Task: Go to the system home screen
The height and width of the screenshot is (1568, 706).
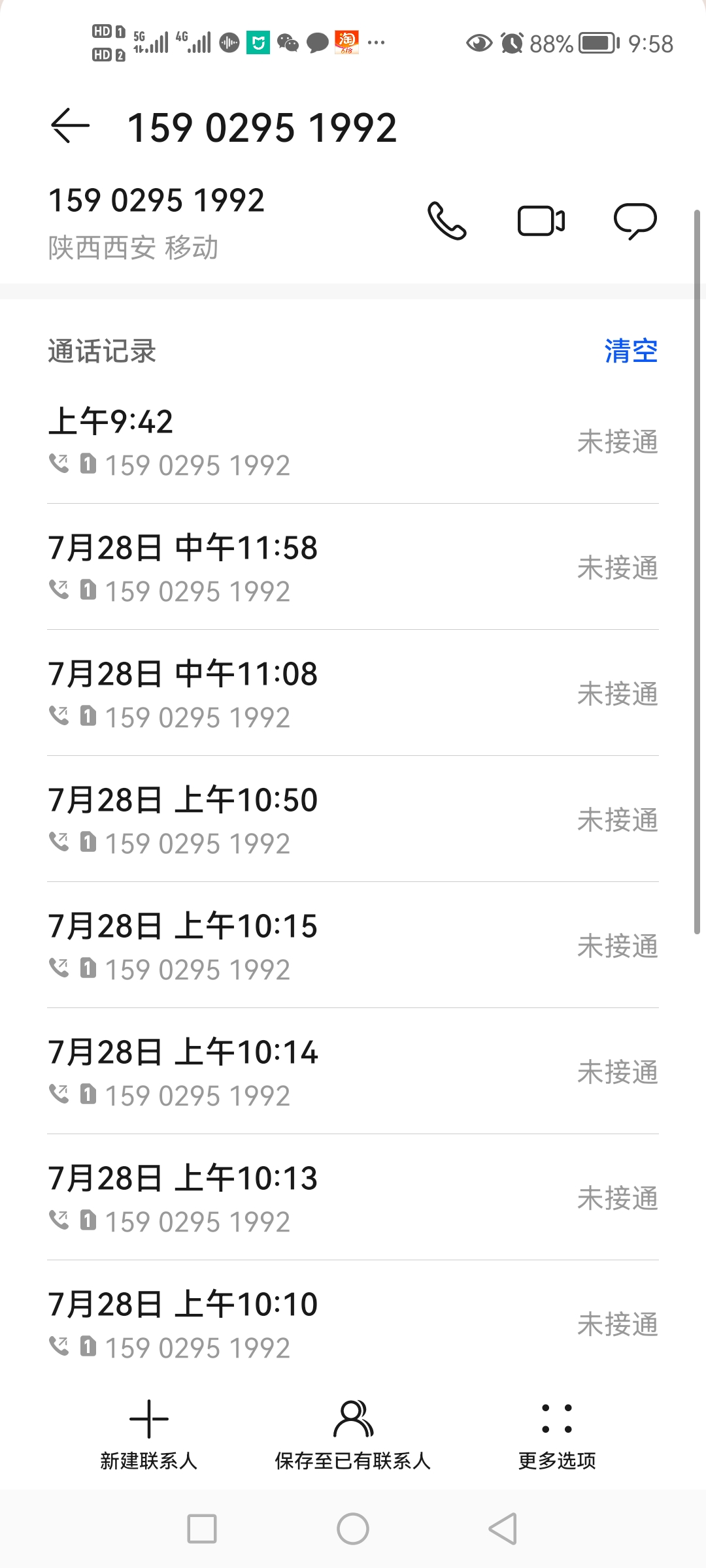Action: point(353,1529)
